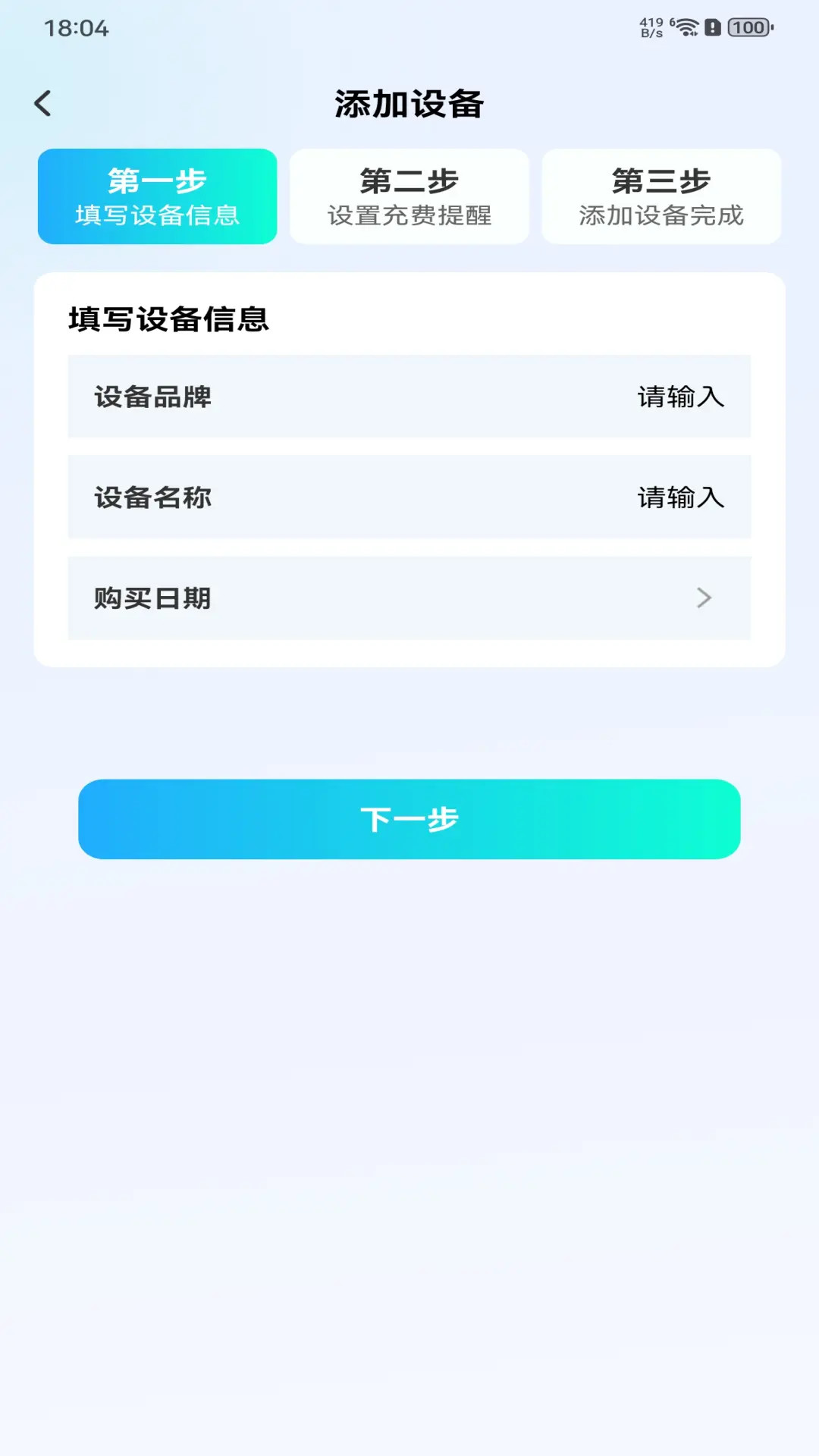This screenshot has width=819, height=1456.
Task: Tap the gradient 下一步 action bar
Action: [409, 820]
